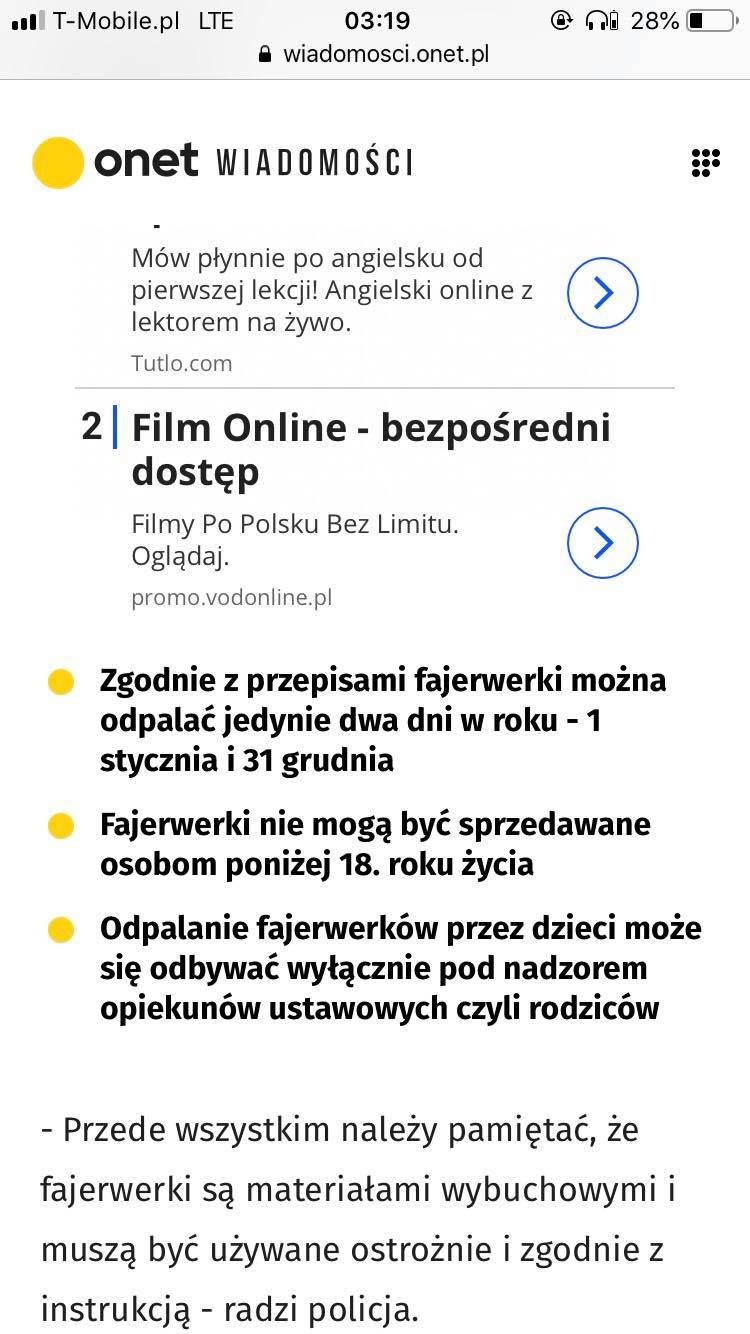Go to the Onet Wiadomości homepage
Screen dimensions: 750x1334
click(222, 162)
